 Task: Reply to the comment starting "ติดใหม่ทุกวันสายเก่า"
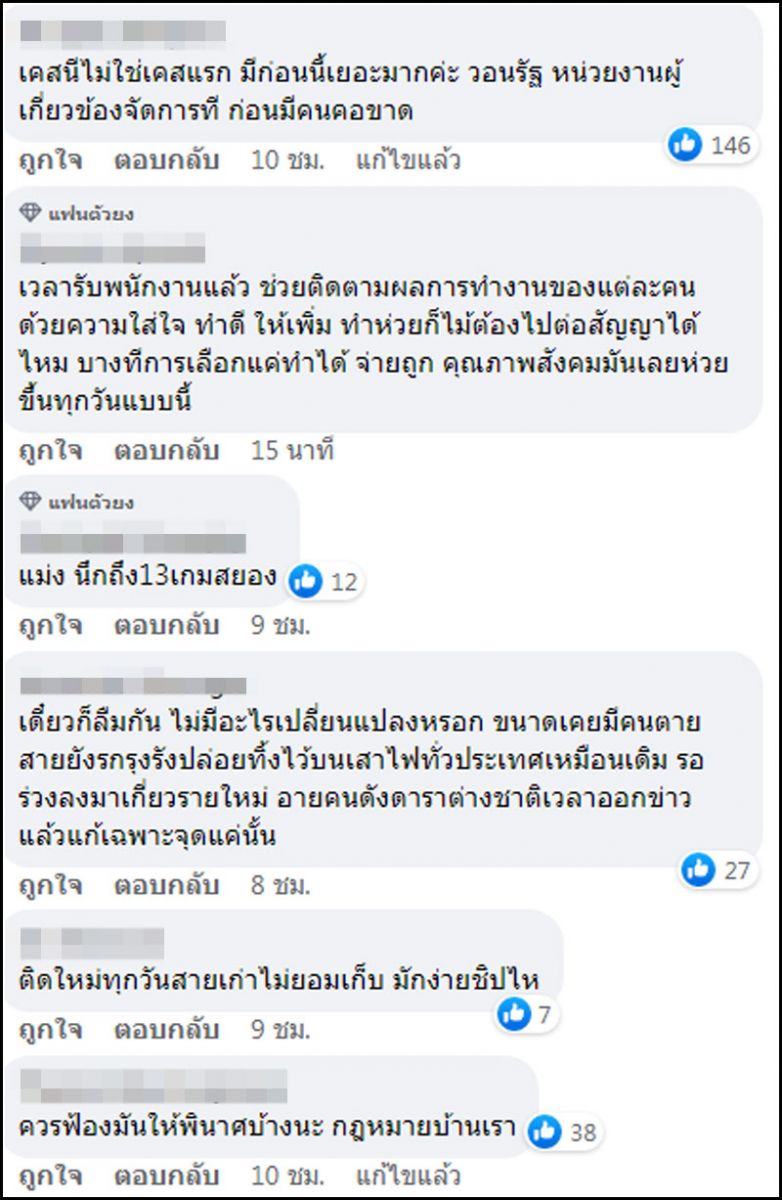click(x=165, y=1029)
